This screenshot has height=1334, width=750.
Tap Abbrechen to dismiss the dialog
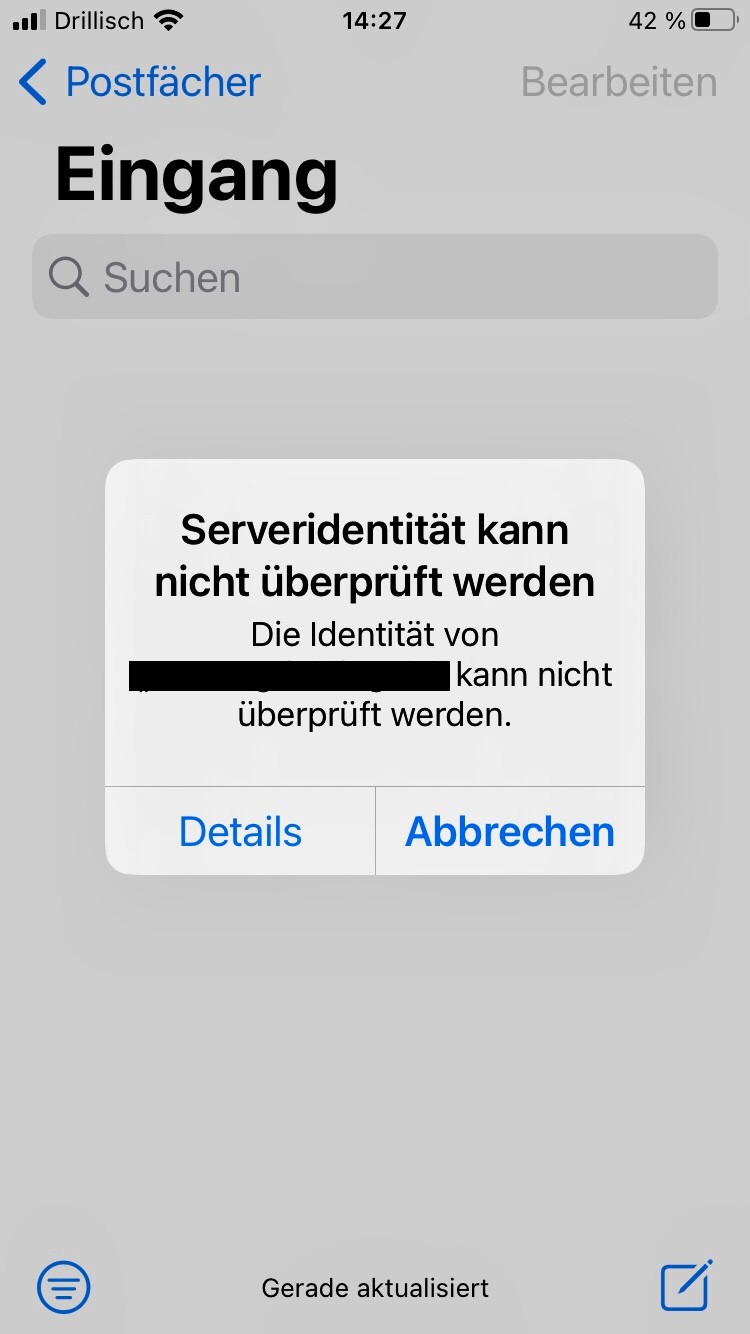click(x=510, y=831)
